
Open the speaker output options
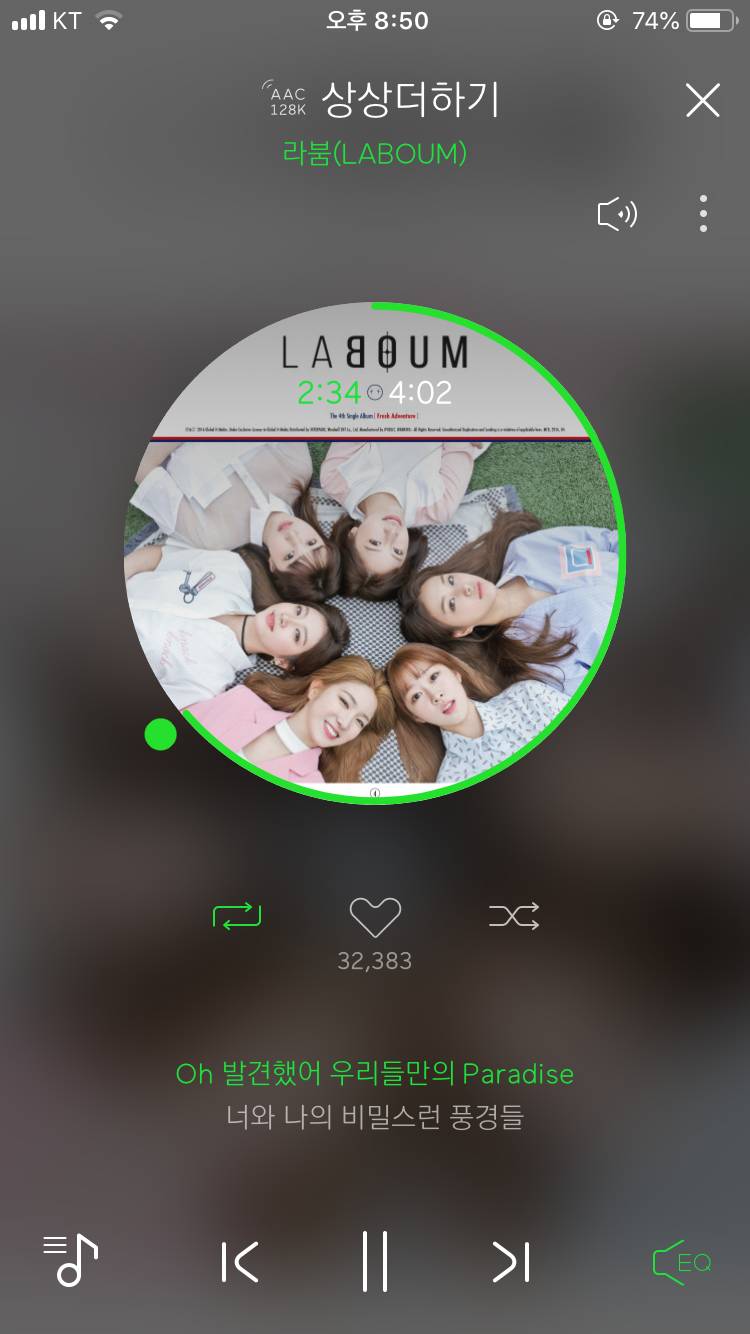(x=617, y=214)
